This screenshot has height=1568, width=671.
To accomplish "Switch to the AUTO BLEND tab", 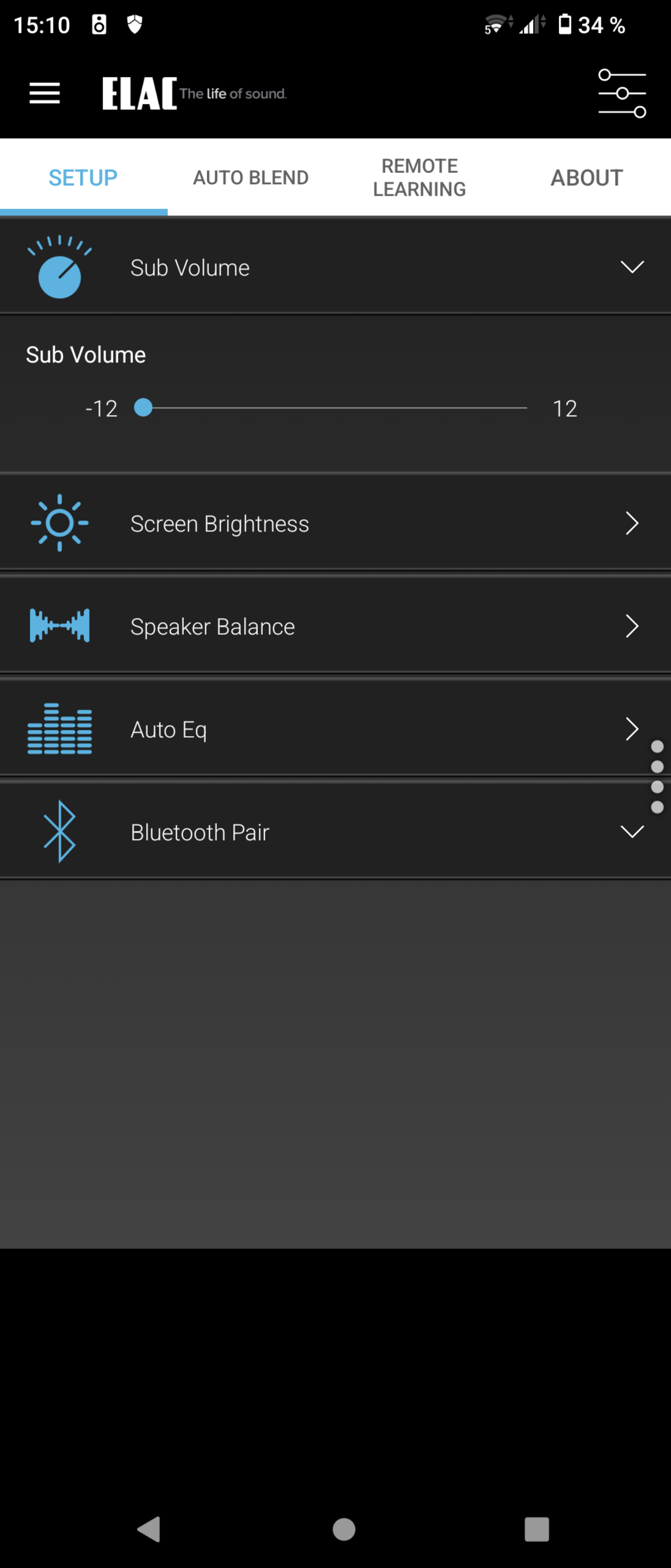I will [251, 177].
